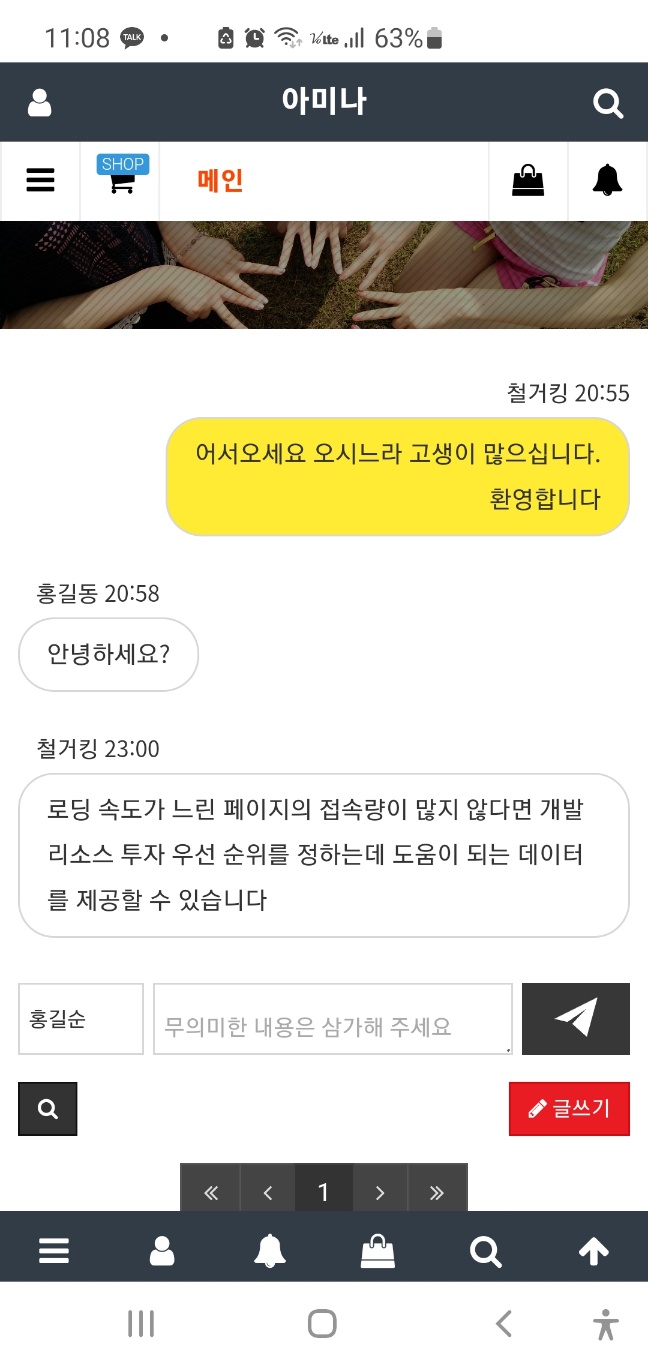This screenshot has height=1368, width=648.
Task: Open the bell icon in the bottom bar
Action: pyautogui.click(x=270, y=1251)
